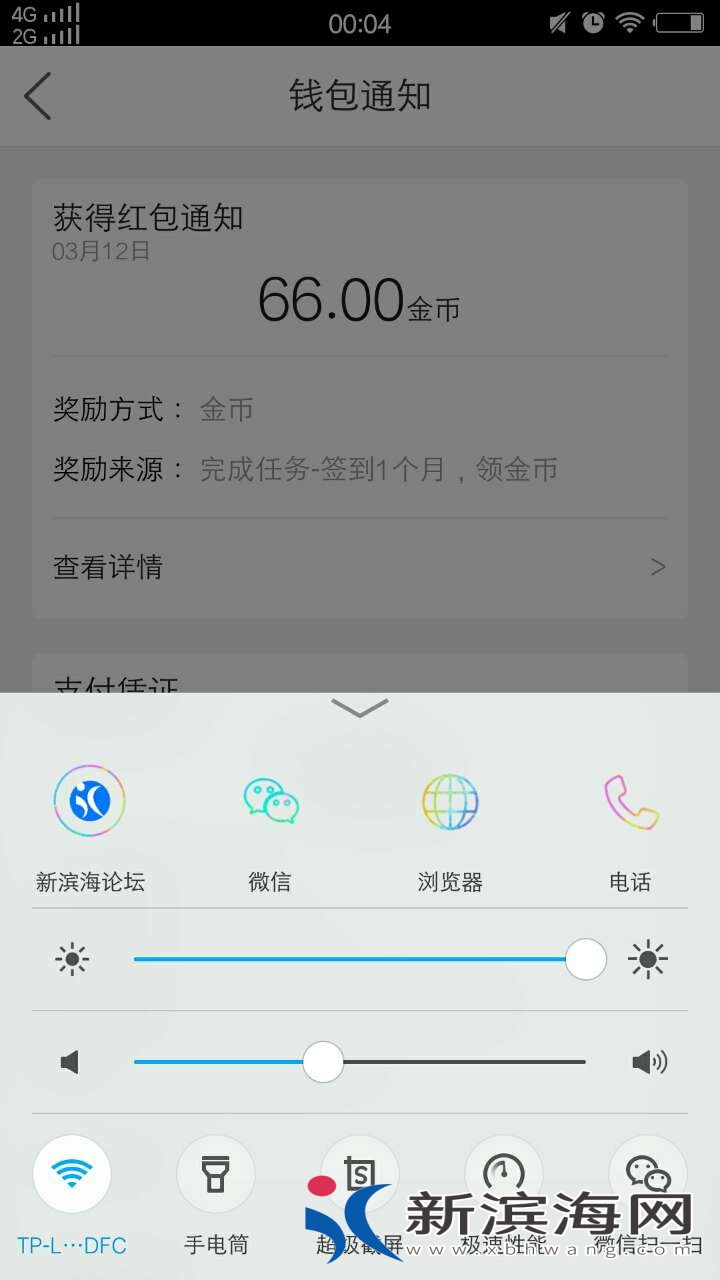Tap a lower point on the brightness slider

click(300, 959)
